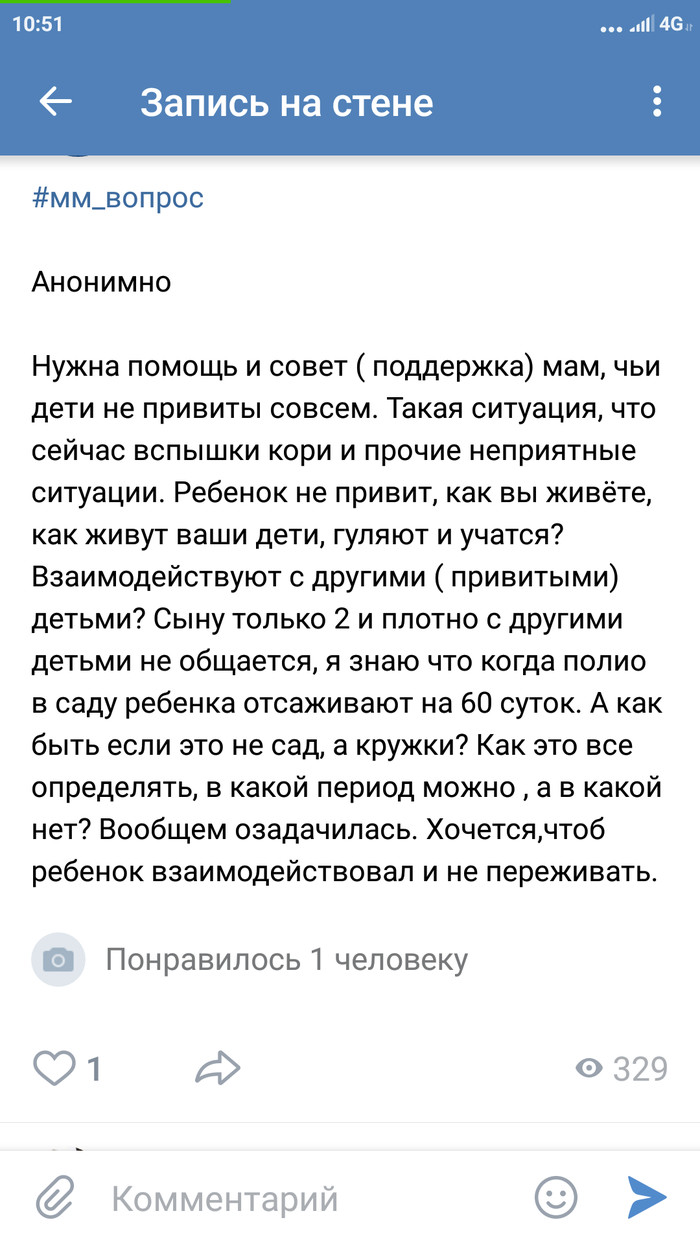Open the three-dot overflow menu
This screenshot has width=700, height=1244.
point(656,101)
